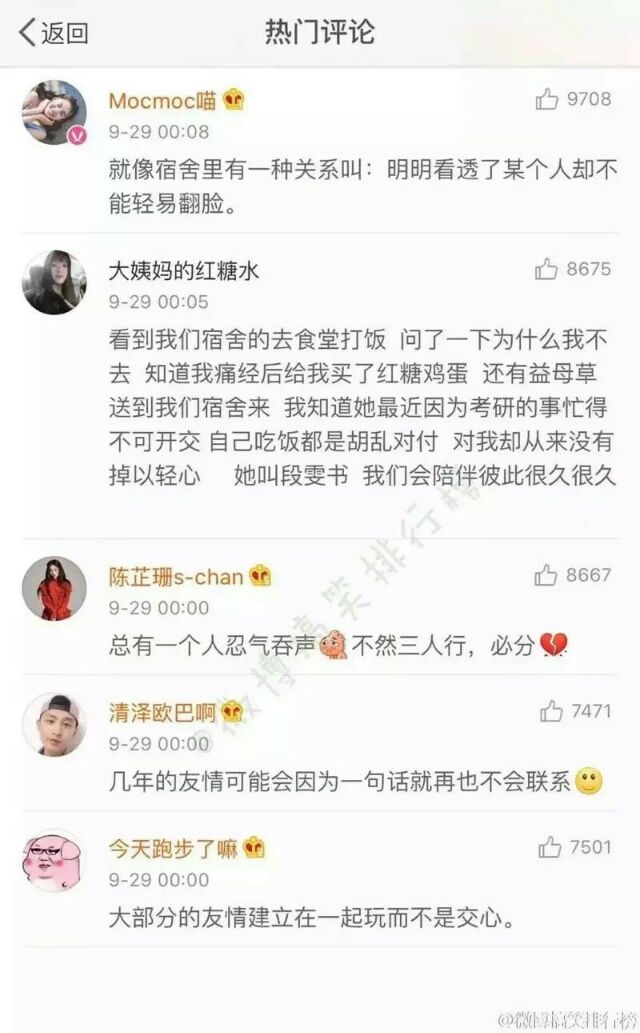Open the username link 清泽欧巴啊
This screenshot has height=1033, width=640.
pyautogui.click(x=162, y=713)
